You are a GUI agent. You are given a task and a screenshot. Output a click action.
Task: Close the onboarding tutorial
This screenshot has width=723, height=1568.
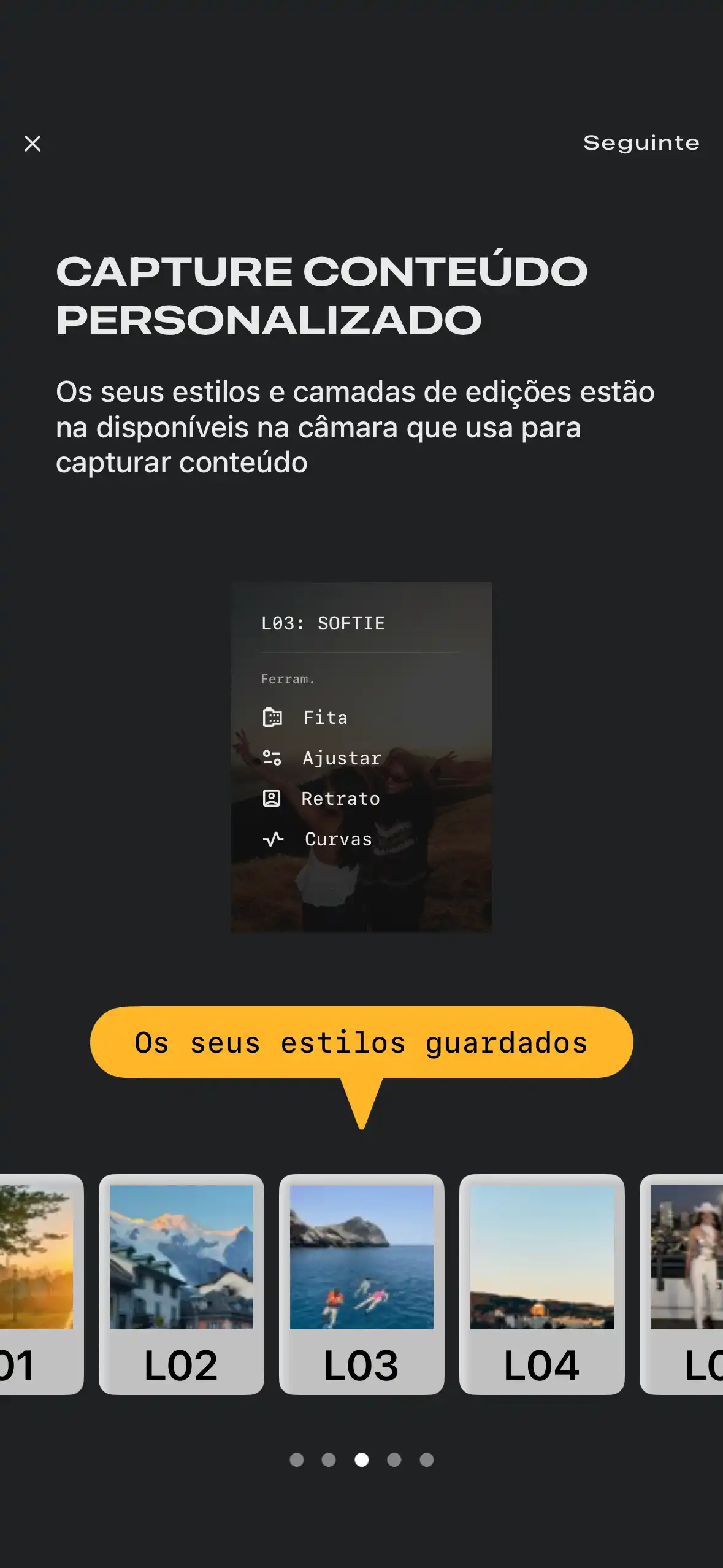pyautogui.click(x=33, y=144)
